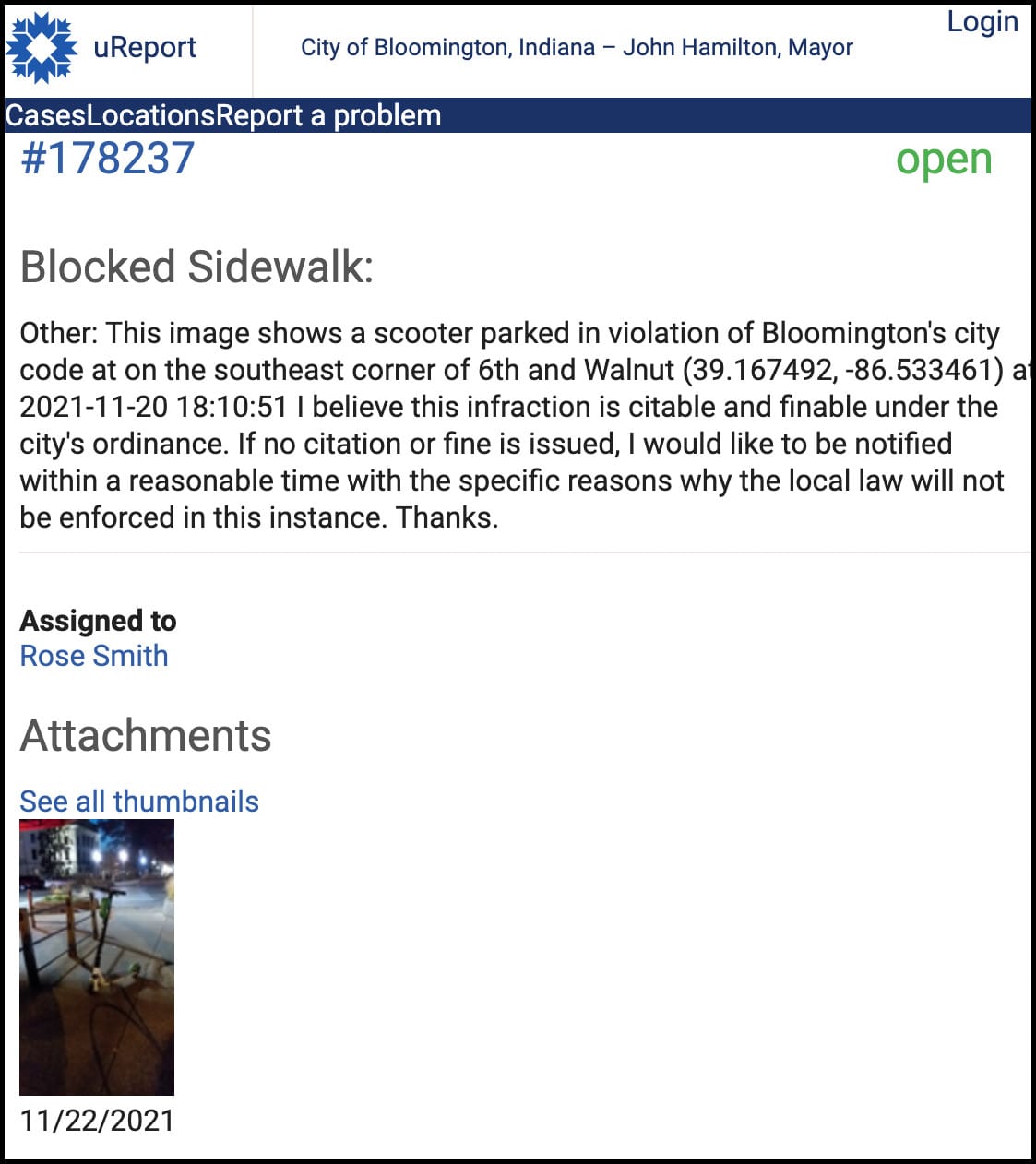Open the uReport home link
This screenshot has height=1164, width=1036.
click(x=144, y=47)
